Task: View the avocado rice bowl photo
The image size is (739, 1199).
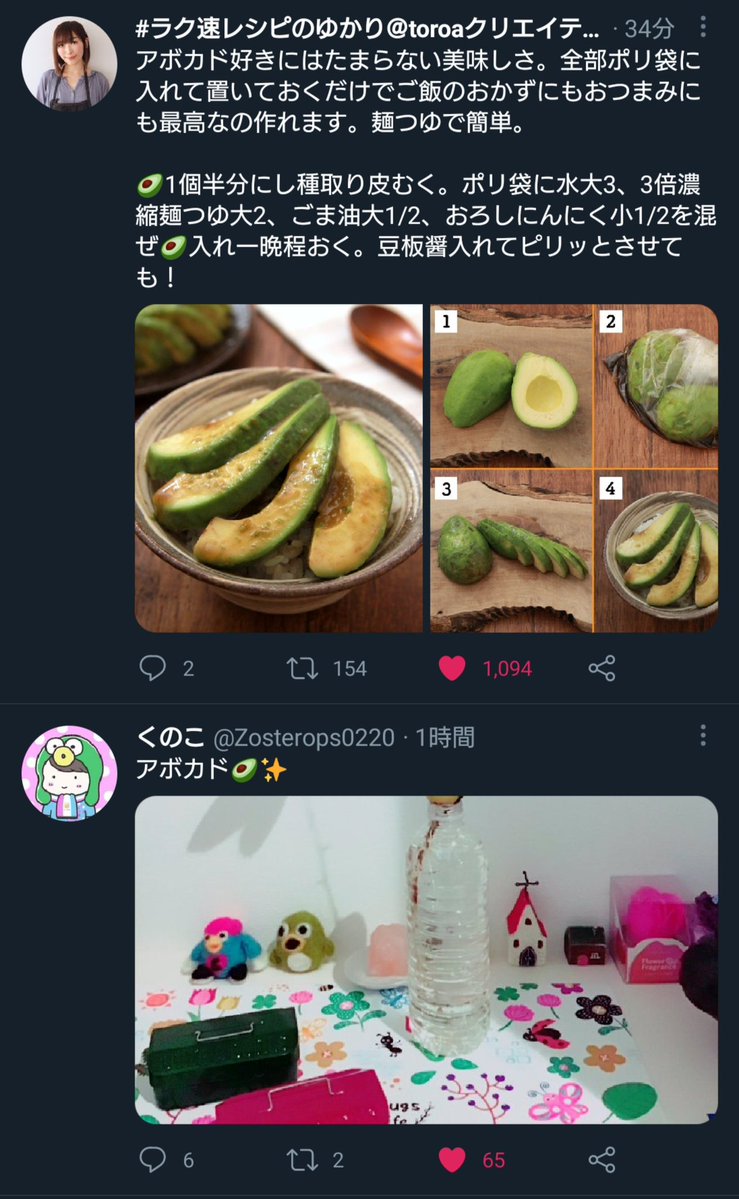Action: pos(279,468)
